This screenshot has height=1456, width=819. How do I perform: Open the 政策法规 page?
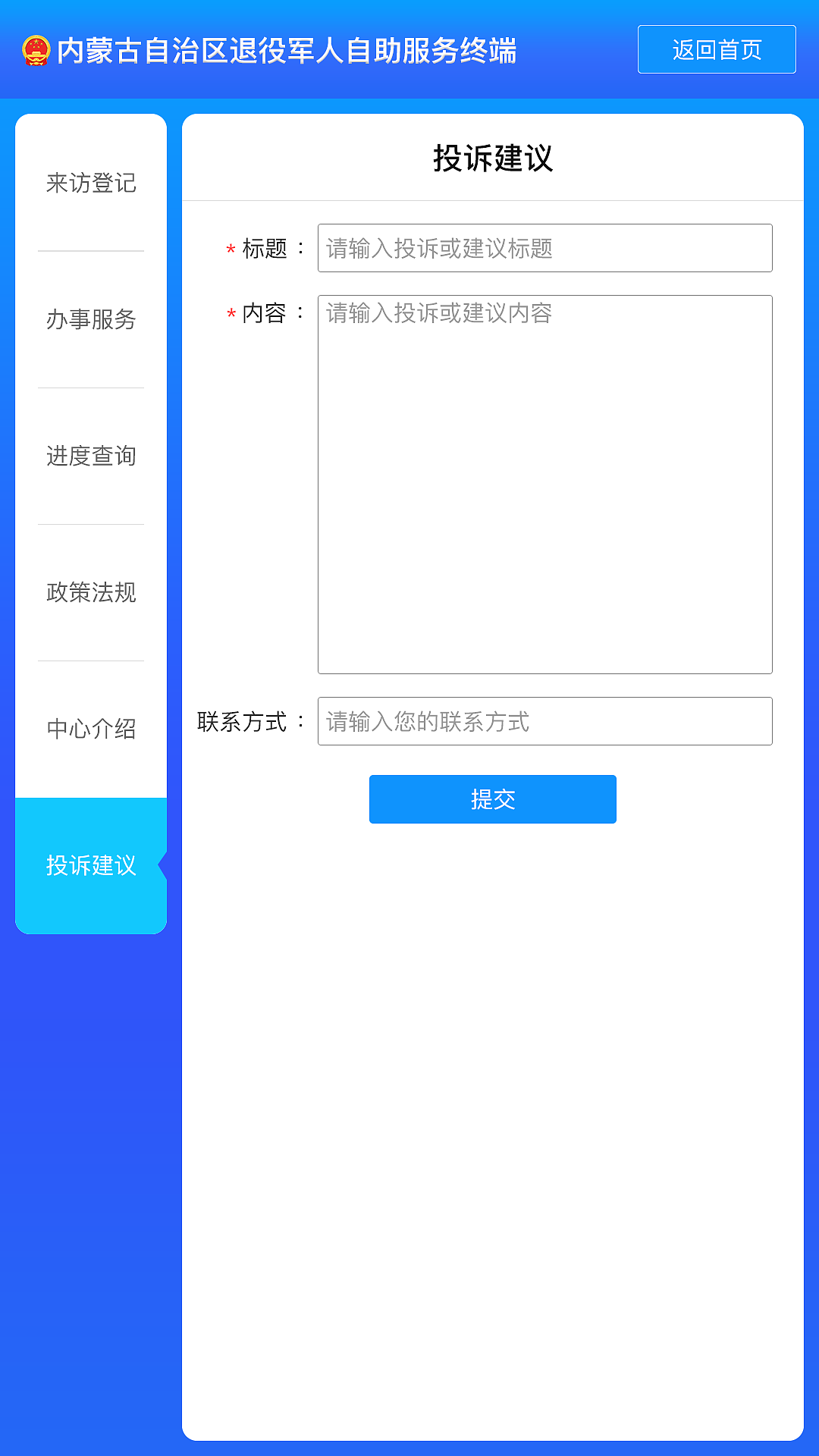tap(90, 594)
